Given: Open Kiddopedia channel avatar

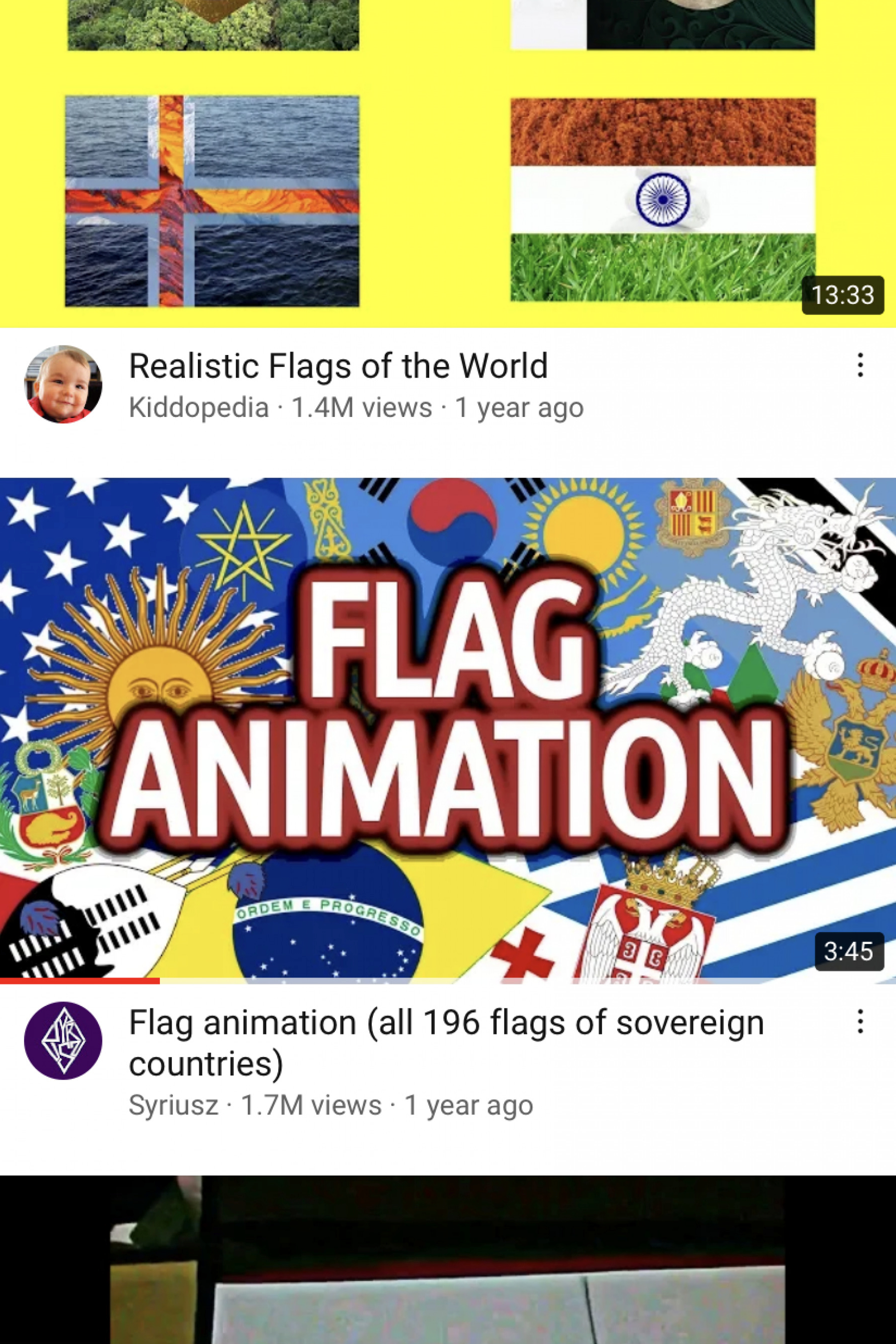Looking at the screenshot, I should tap(63, 384).
